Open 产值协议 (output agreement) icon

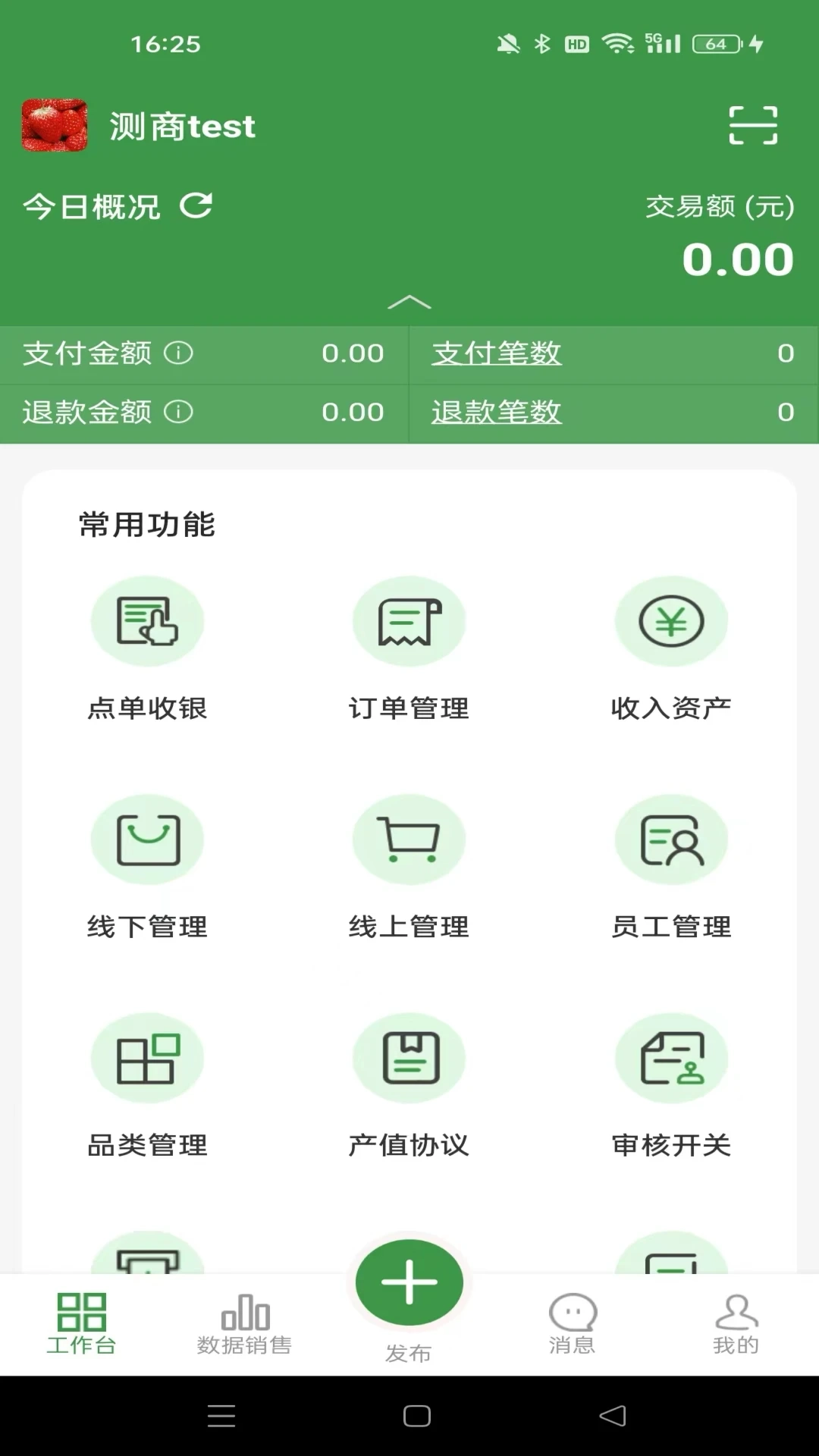pyautogui.click(x=409, y=1059)
